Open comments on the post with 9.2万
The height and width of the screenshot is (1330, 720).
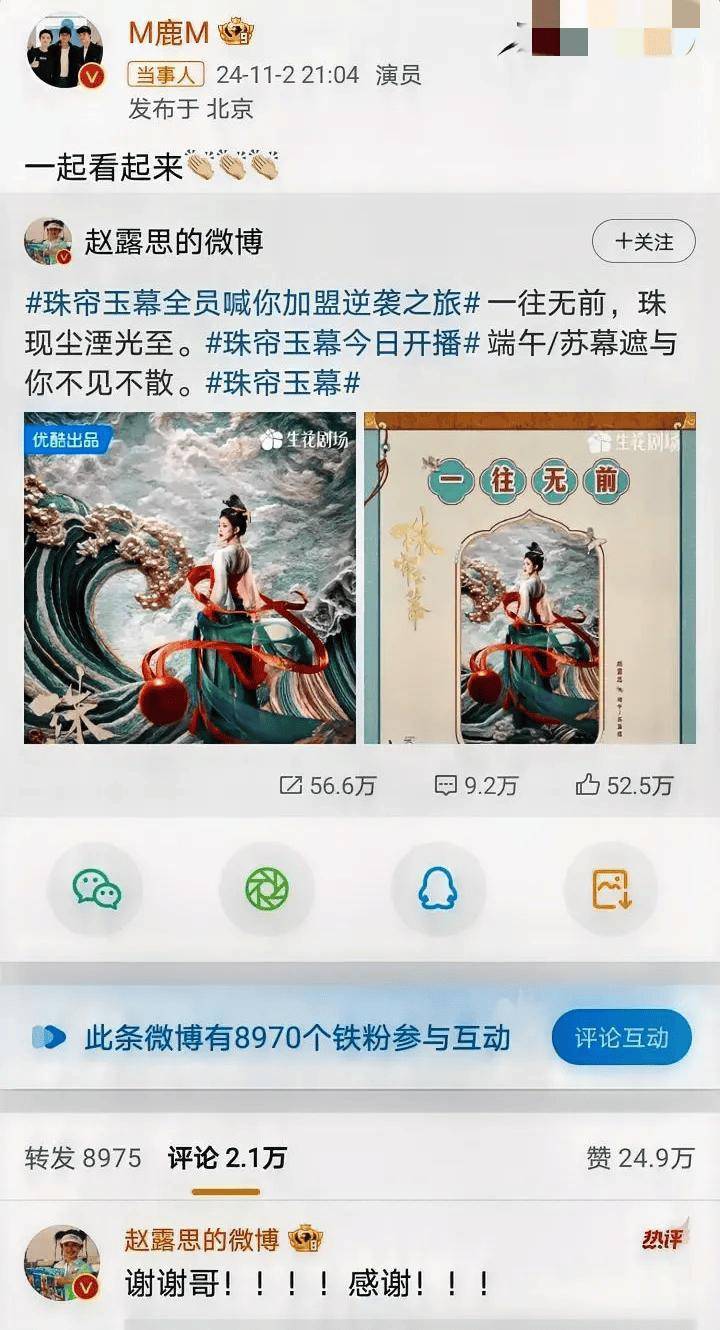tap(476, 786)
